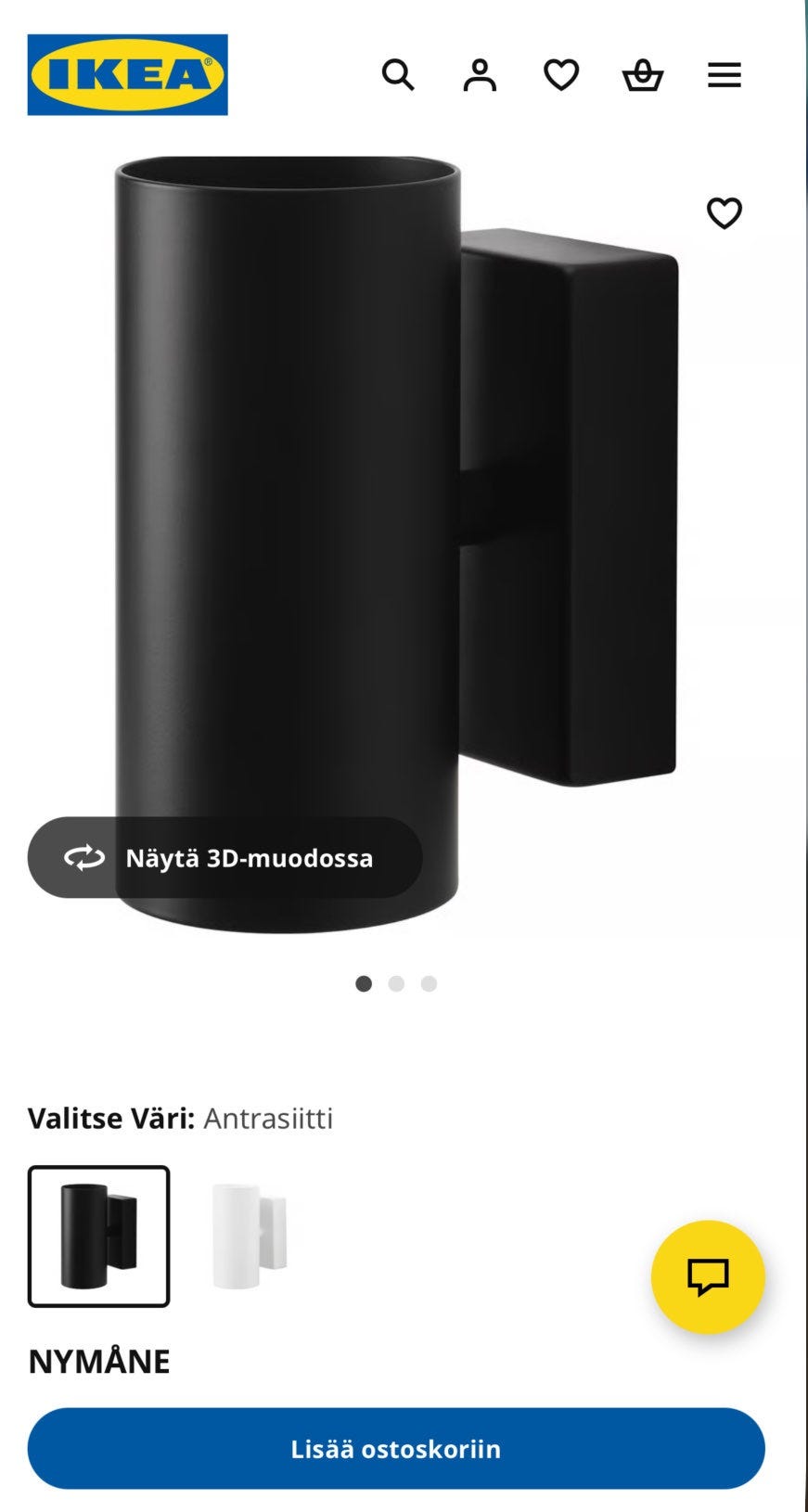Open the navigation menu

pos(725,75)
